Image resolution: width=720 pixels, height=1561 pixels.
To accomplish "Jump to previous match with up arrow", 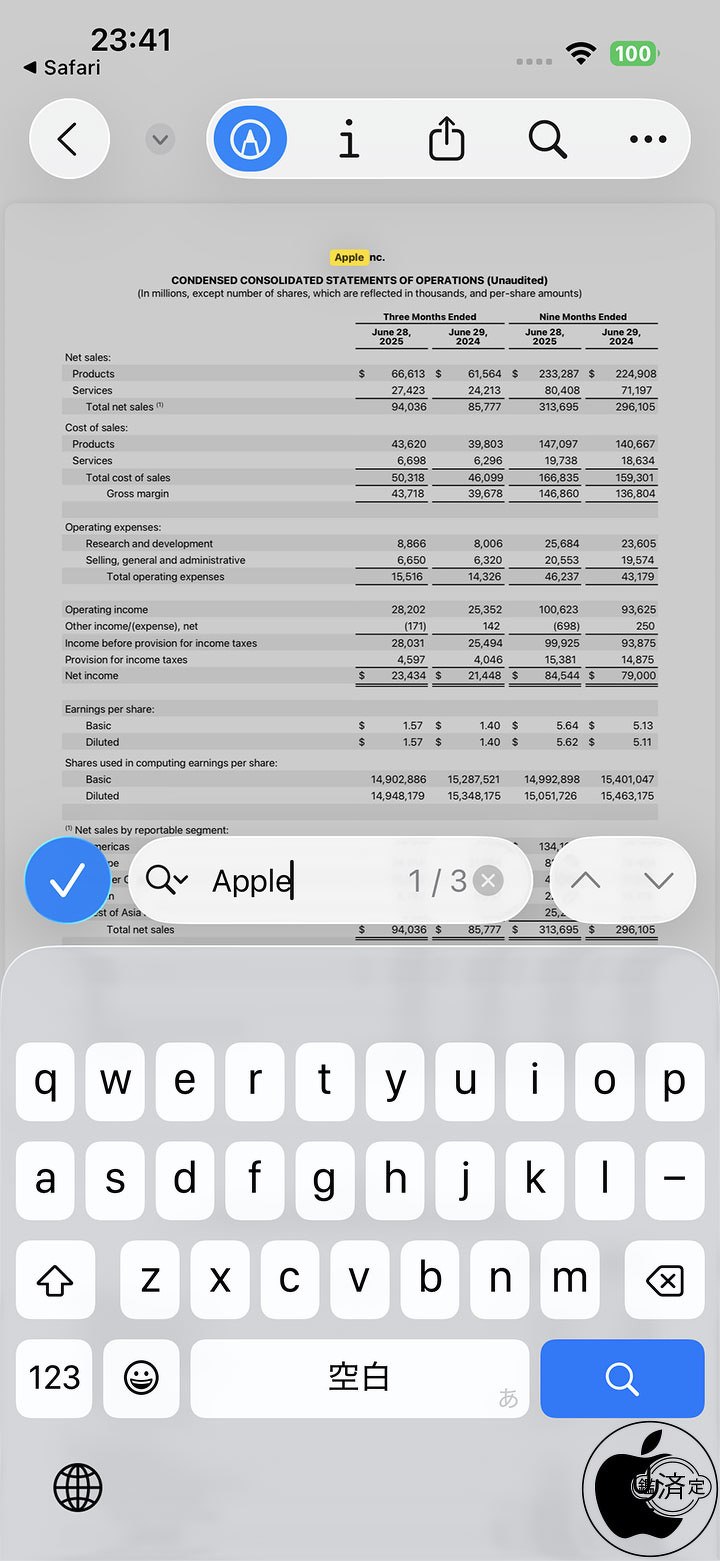I will point(585,880).
